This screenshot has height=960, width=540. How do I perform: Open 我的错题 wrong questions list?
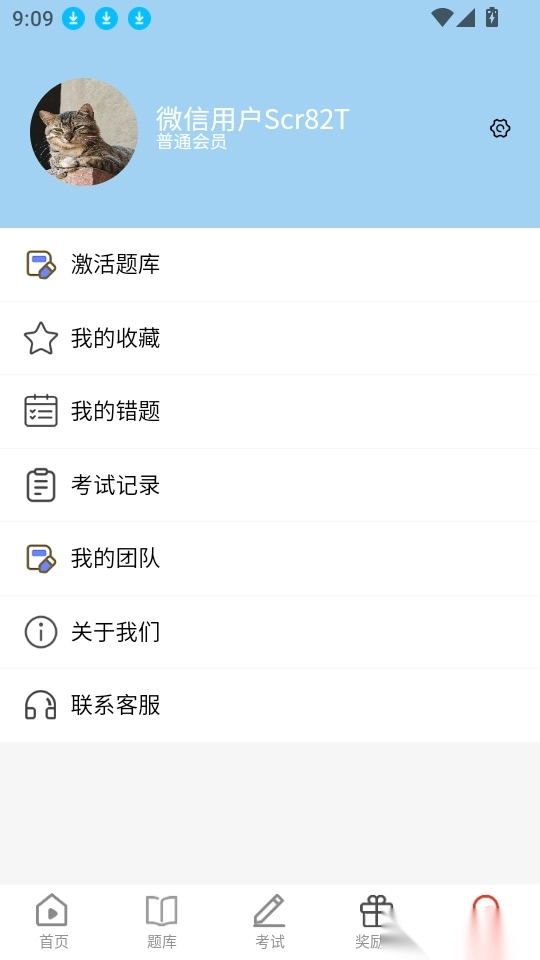click(270, 411)
